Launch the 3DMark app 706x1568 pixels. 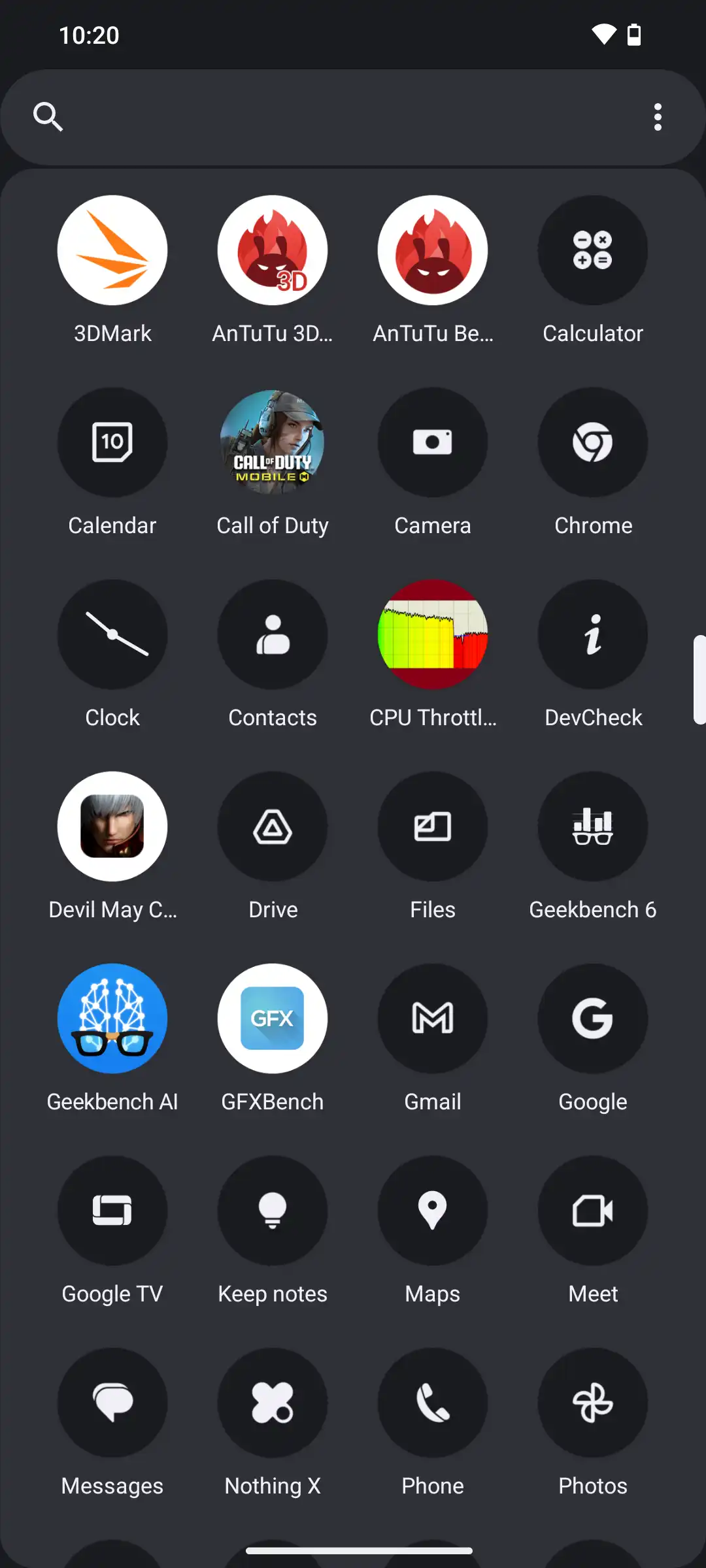[112, 250]
